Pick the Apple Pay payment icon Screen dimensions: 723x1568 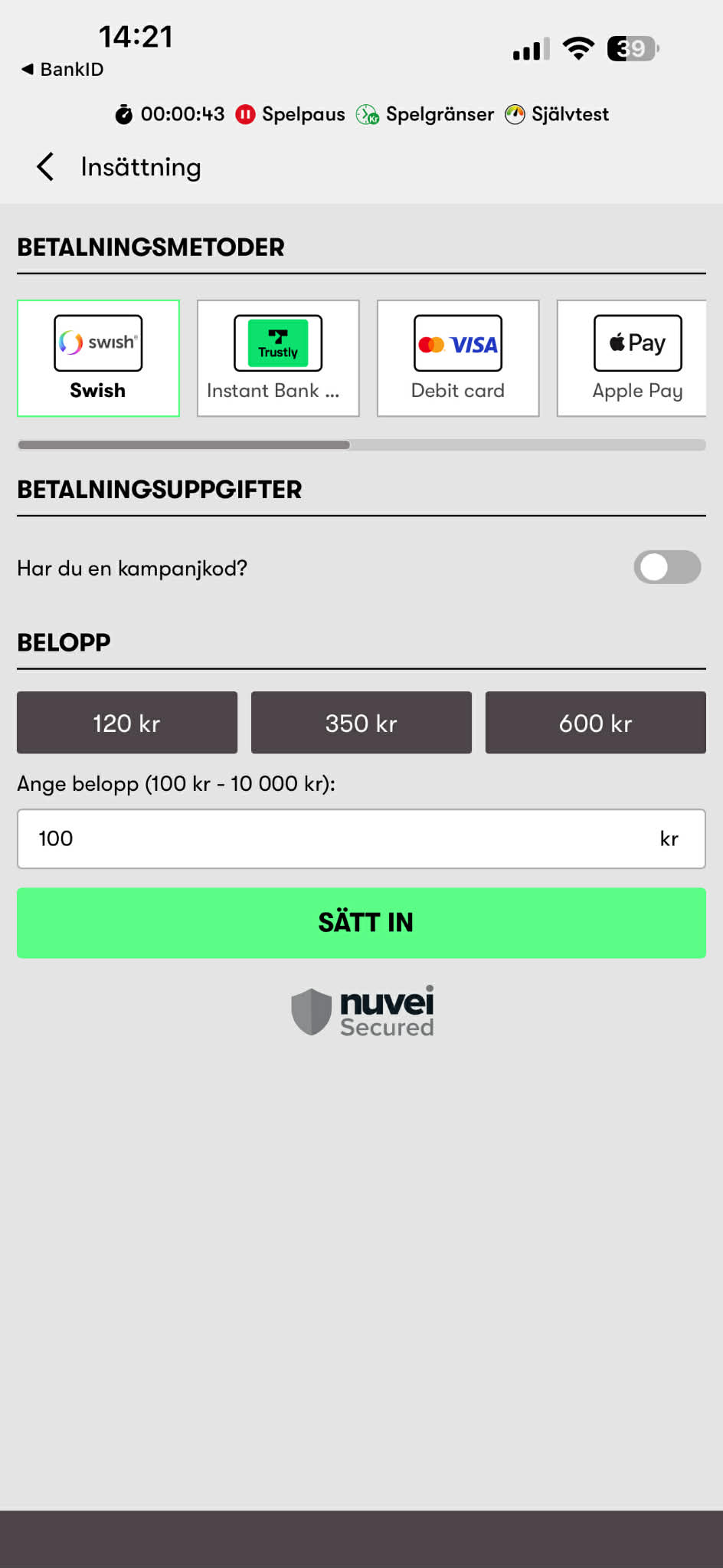pos(636,343)
